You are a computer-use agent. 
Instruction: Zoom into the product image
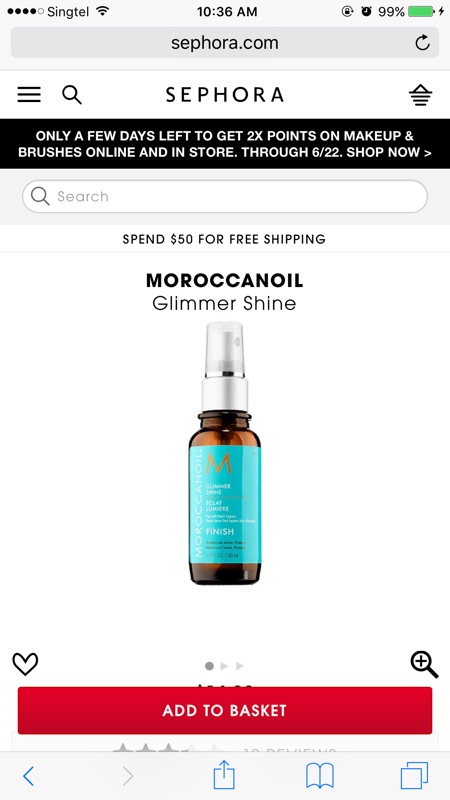[x=424, y=664]
